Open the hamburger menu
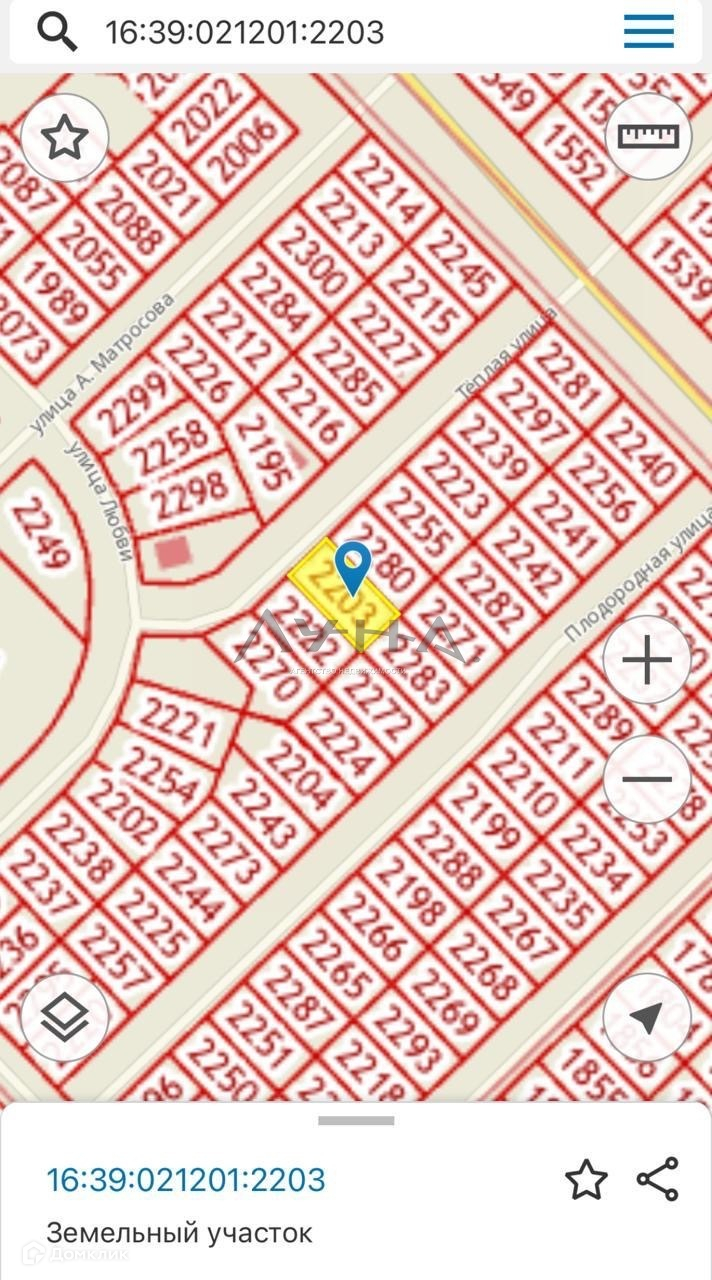Viewport: 712px width, 1280px height. pos(649,32)
